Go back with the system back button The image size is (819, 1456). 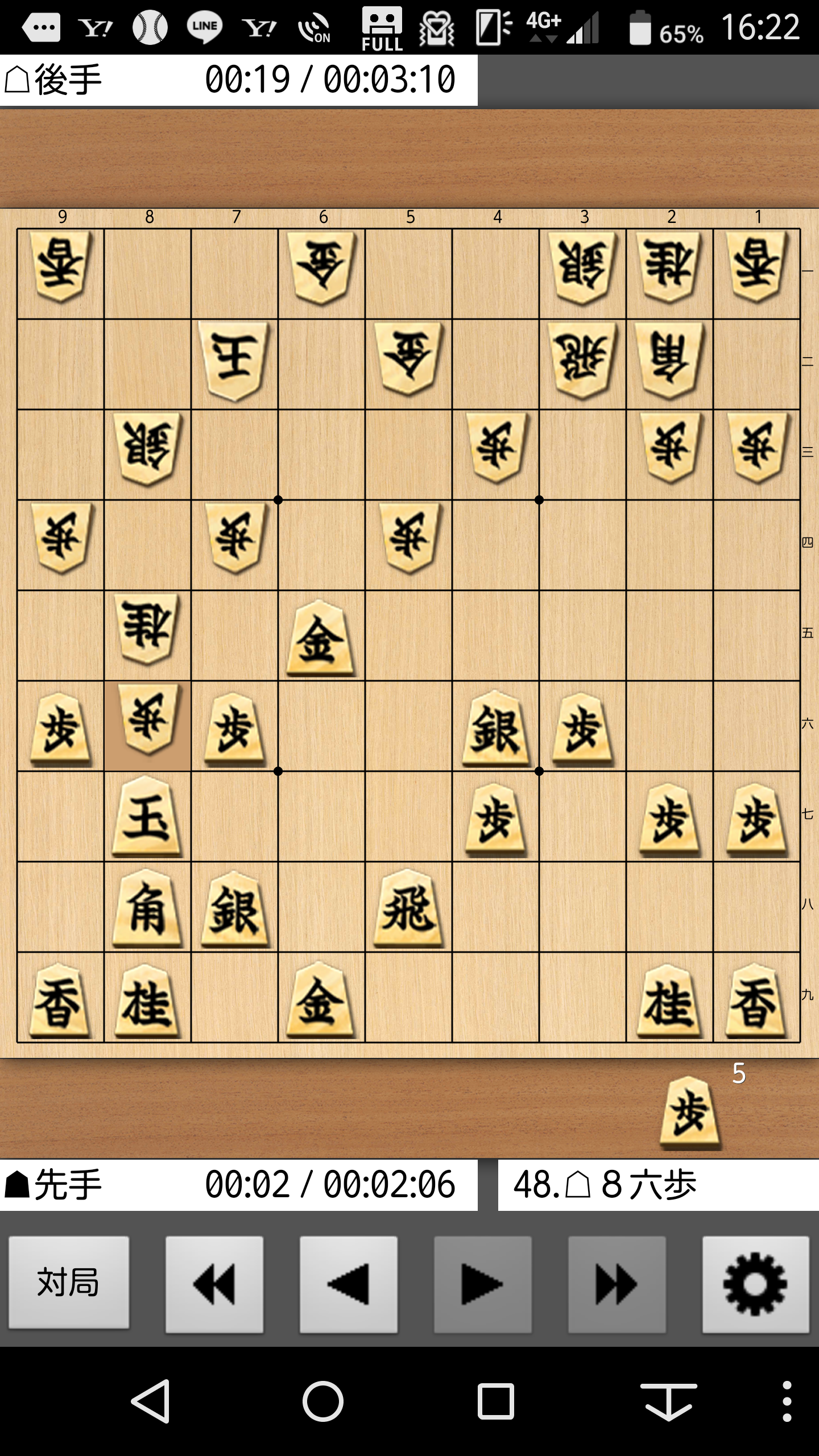(151, 1401)
